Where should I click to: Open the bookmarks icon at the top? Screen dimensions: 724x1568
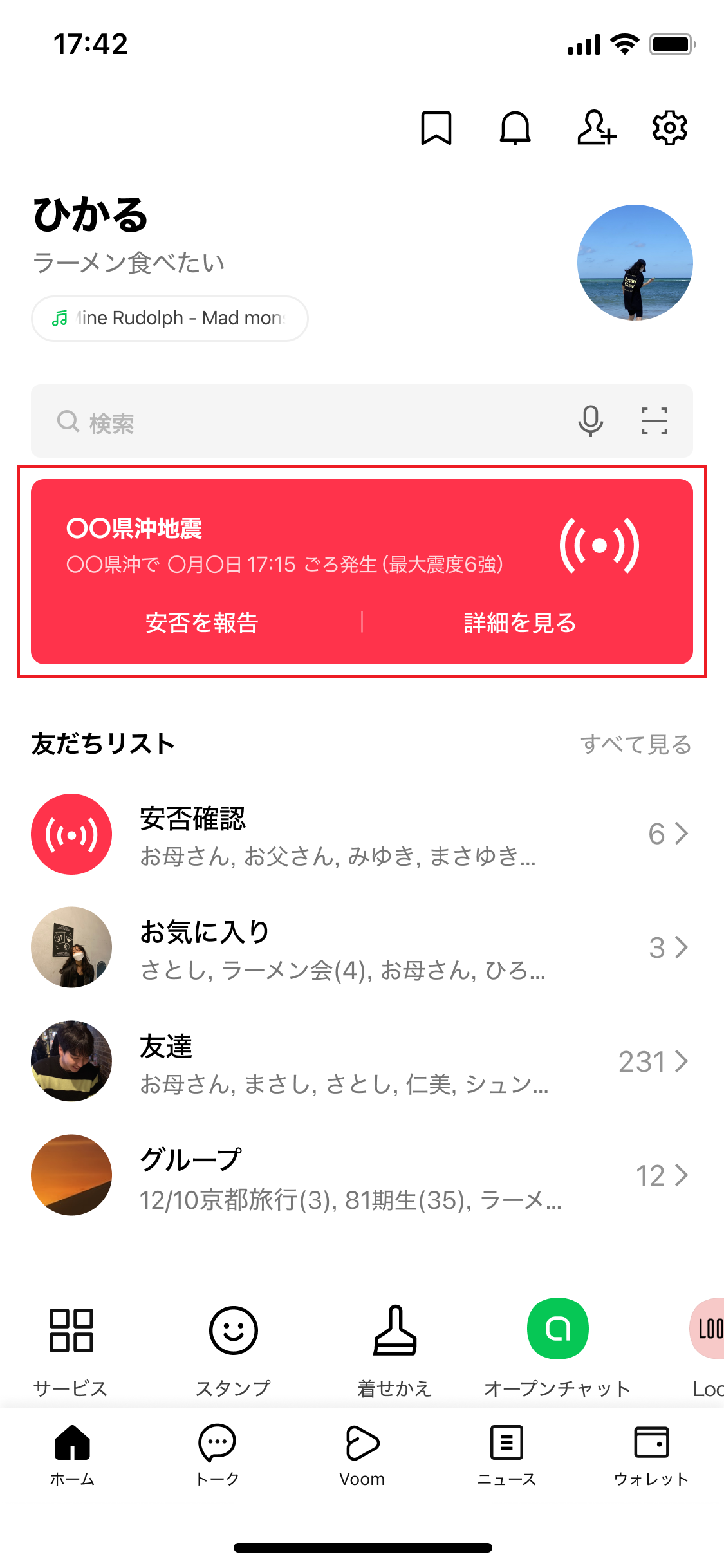(x=436, y=129)
